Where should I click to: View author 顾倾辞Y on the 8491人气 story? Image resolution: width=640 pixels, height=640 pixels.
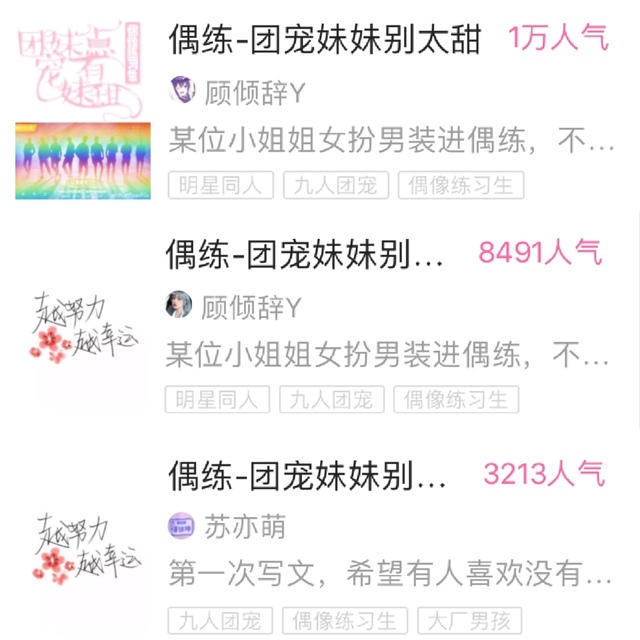pos(250,307)
